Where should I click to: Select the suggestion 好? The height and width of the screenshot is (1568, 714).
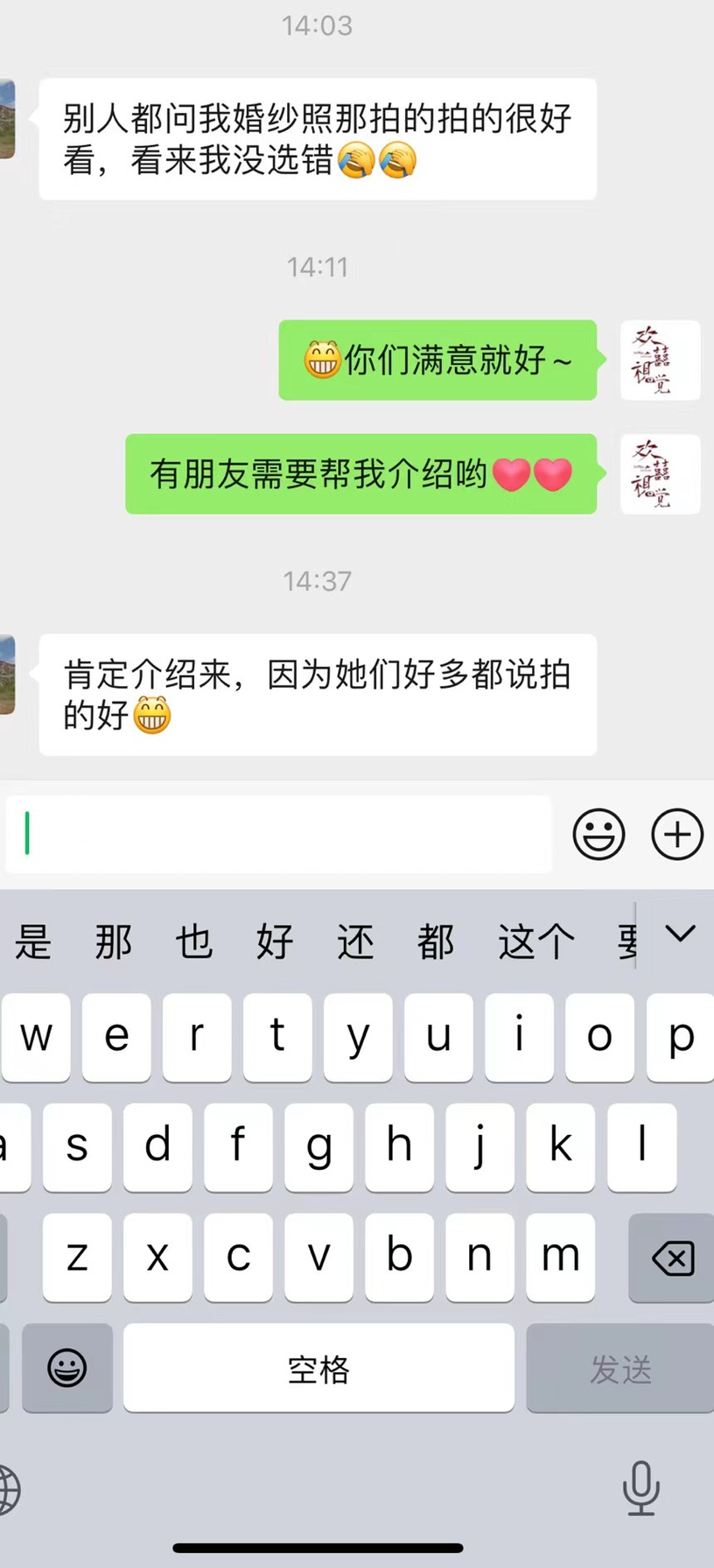click(x=274, y=942)
